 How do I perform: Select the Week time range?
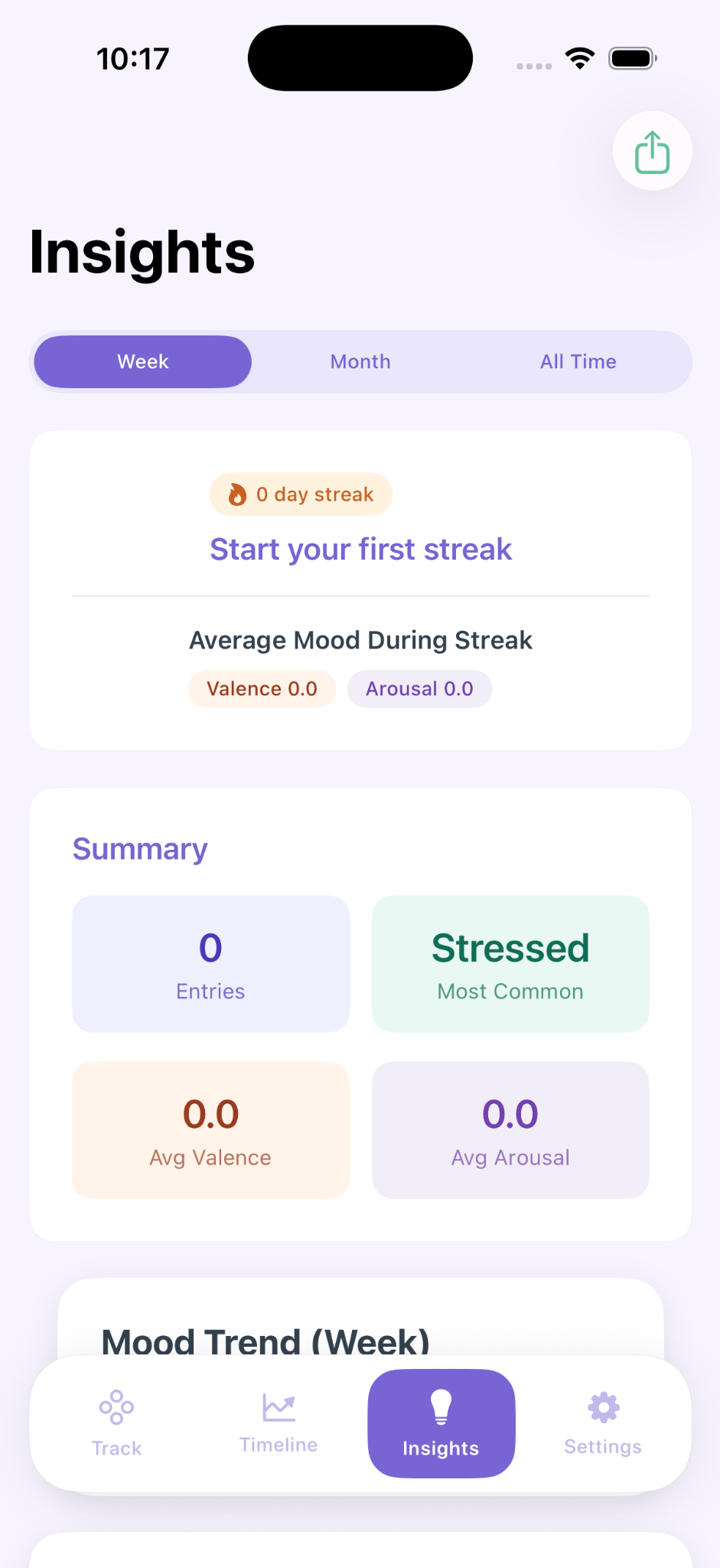click(x=143, y=361)
